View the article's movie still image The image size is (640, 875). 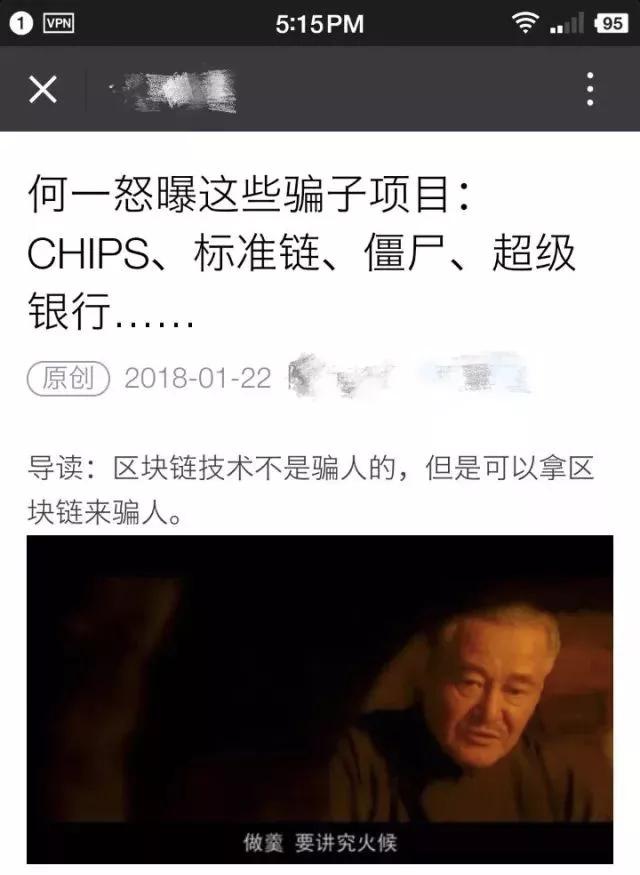click(319, 698)
